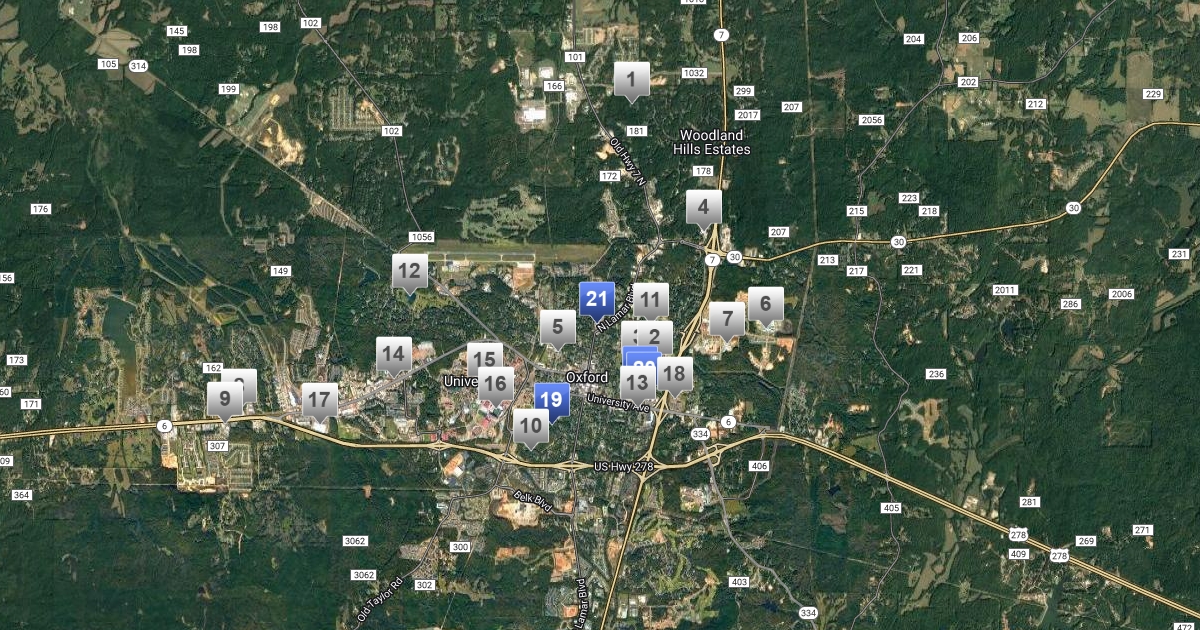Tap the pin numbered 14
Screen dimensions: 1200x630
coord(394,354)
